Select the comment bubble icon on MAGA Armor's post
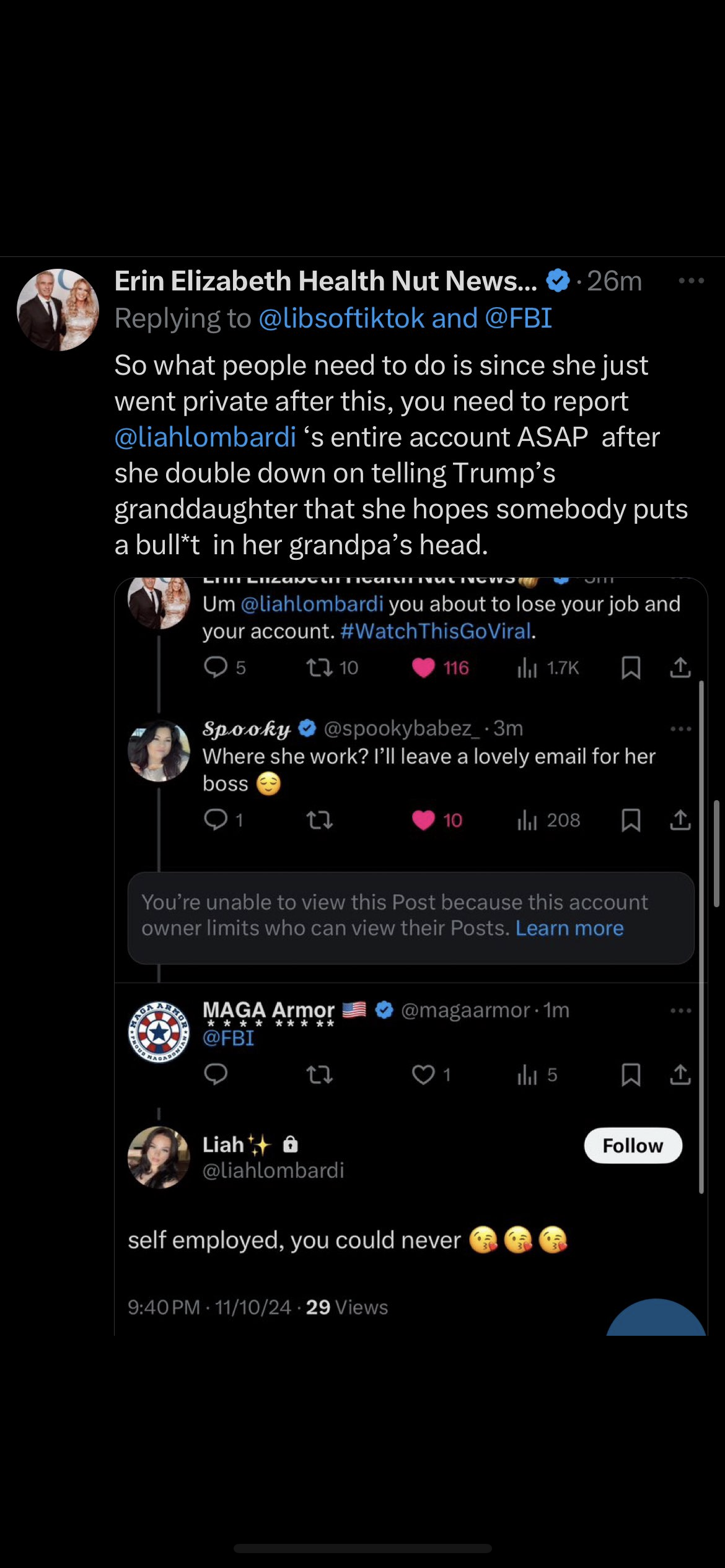 (216, 1075)
